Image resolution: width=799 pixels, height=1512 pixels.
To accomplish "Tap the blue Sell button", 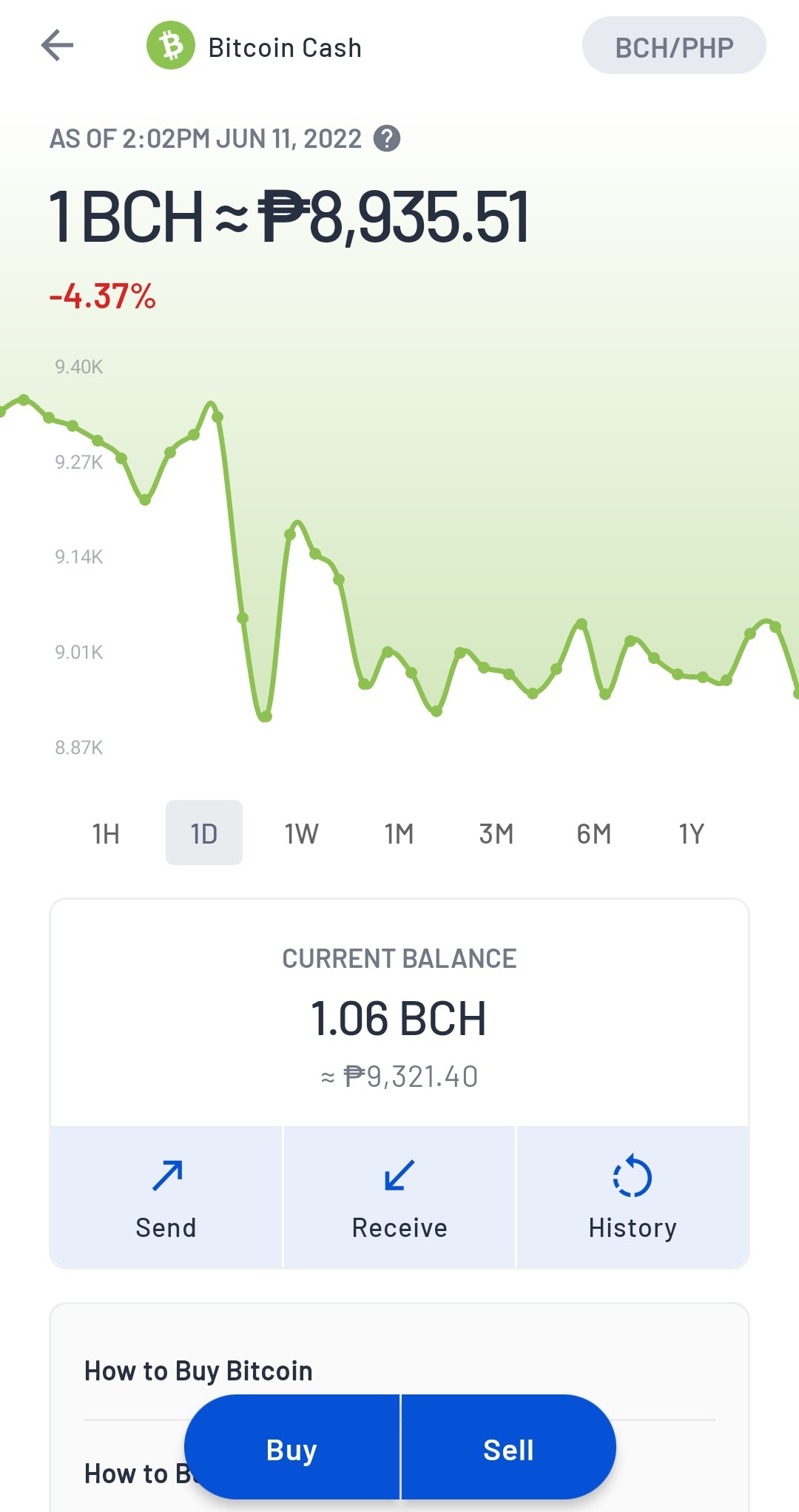I will point(509,1448).
